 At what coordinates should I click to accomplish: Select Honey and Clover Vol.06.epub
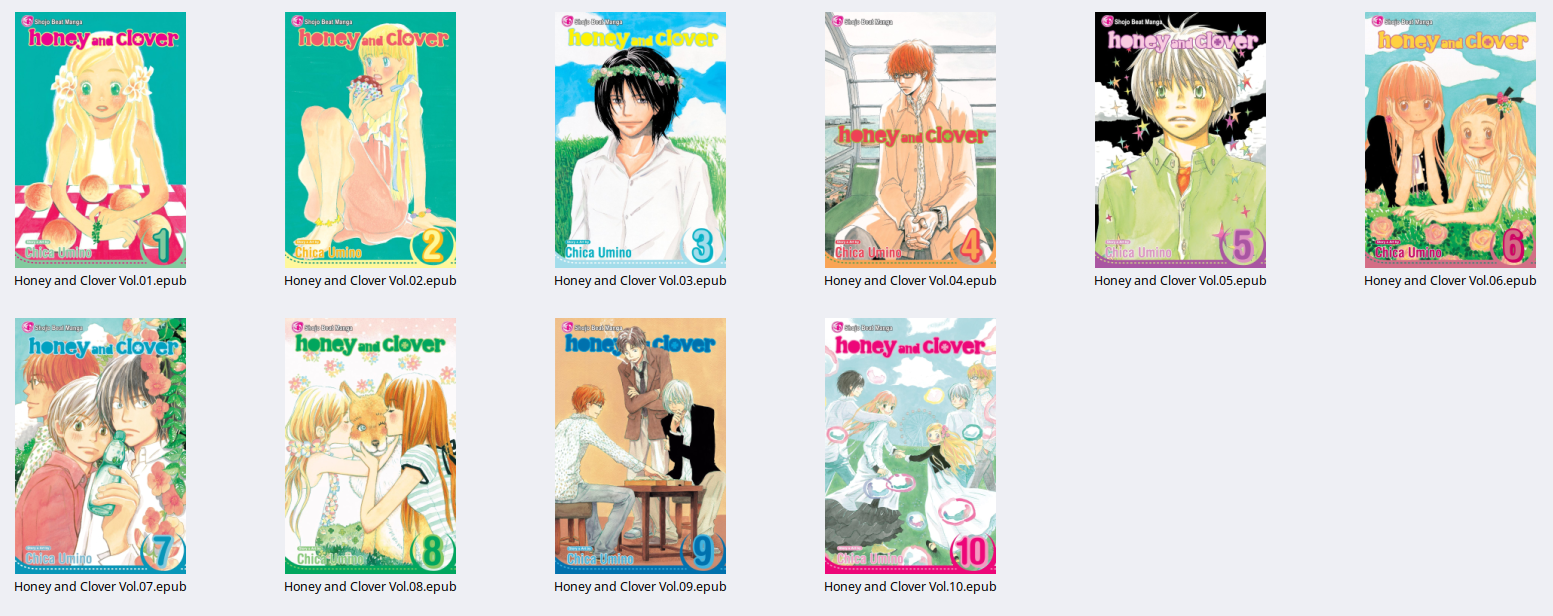(1450, 140)
